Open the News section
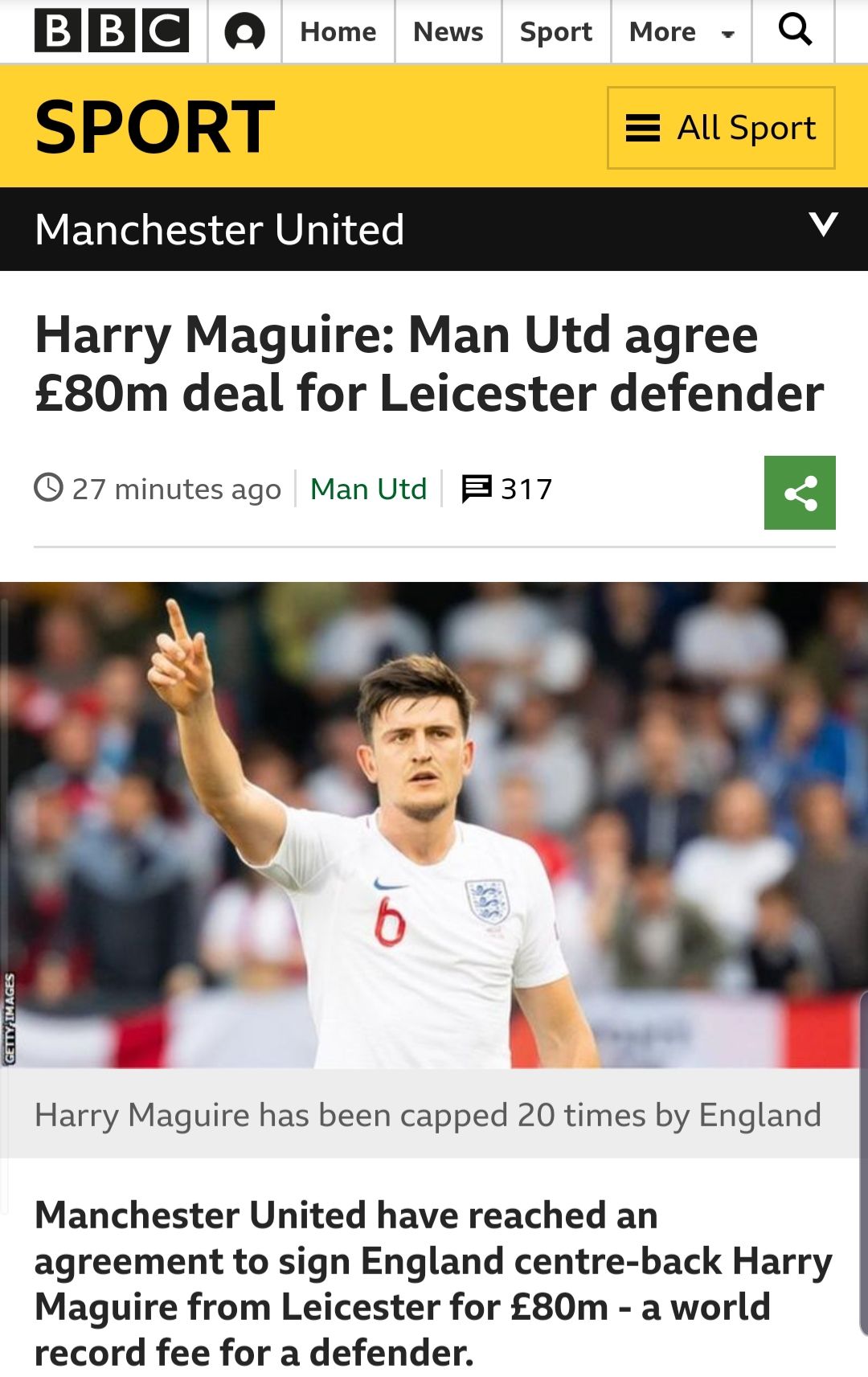The width and height of the screenshot is (868, 1377). tap(448, 32)
